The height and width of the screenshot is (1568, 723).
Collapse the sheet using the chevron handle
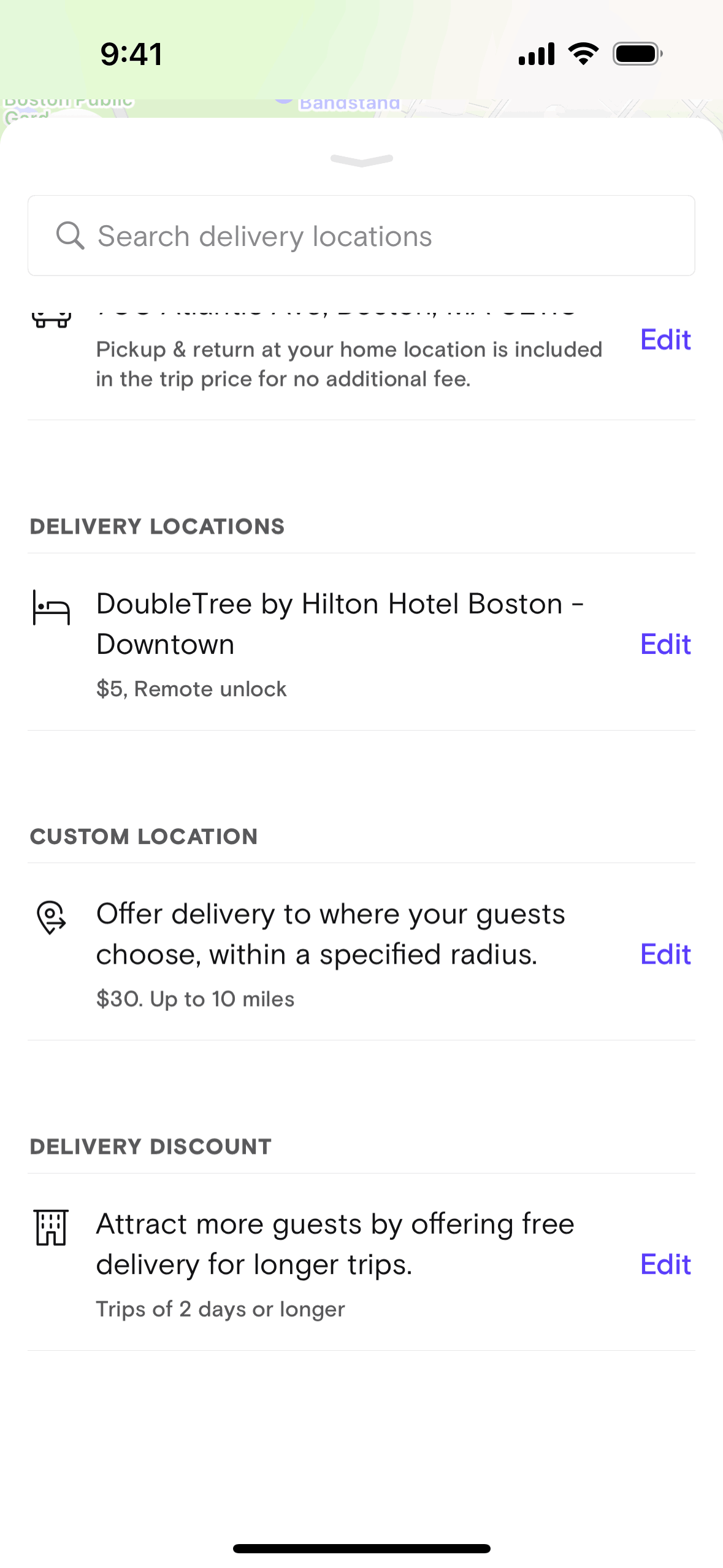click(x=361, y=161)
